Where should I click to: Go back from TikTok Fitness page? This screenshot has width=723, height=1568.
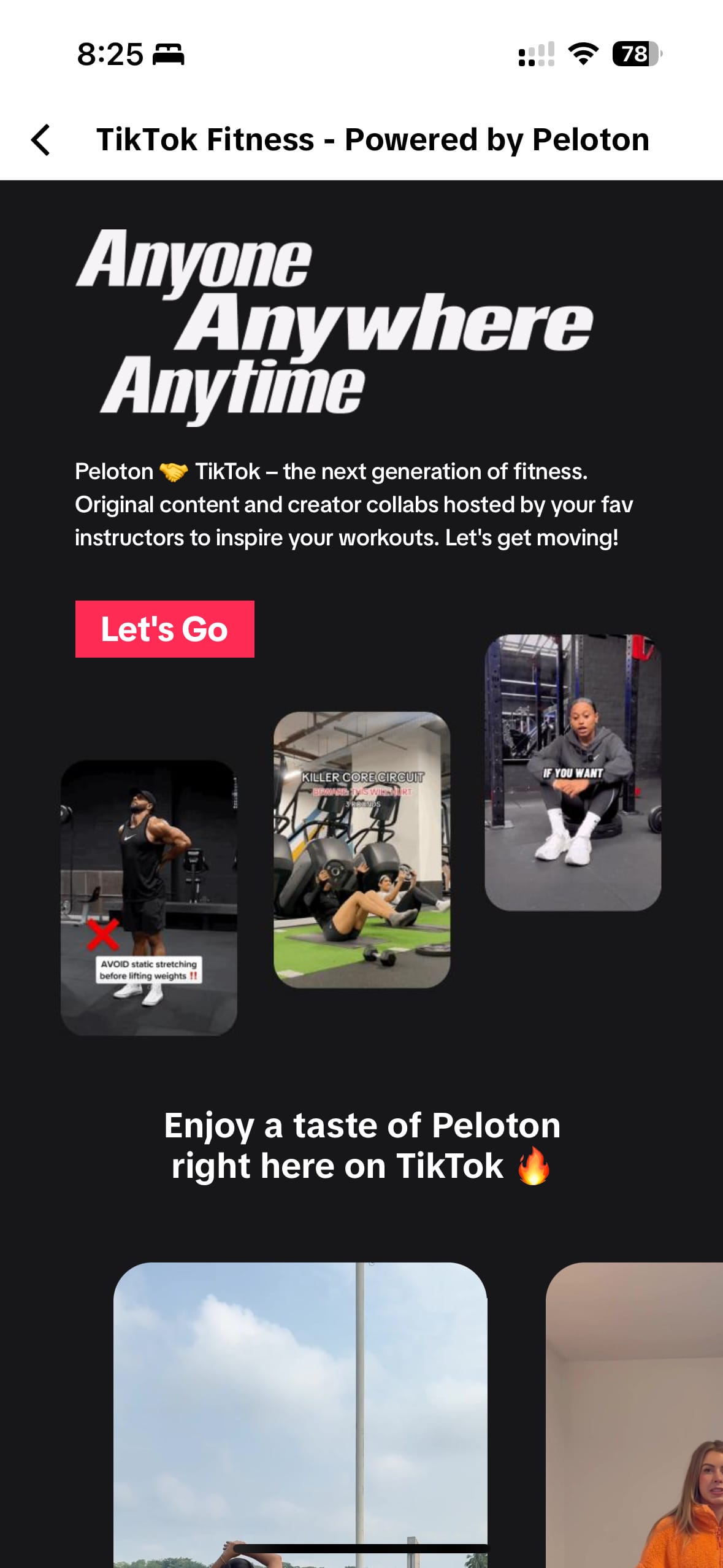coord(40,140)
